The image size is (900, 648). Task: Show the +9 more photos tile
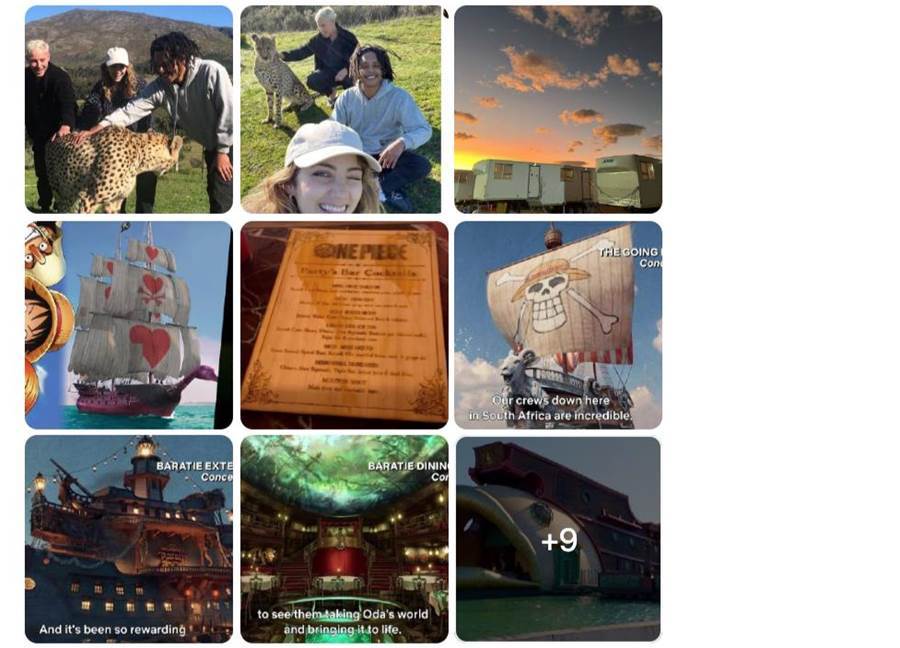[558, 539]
